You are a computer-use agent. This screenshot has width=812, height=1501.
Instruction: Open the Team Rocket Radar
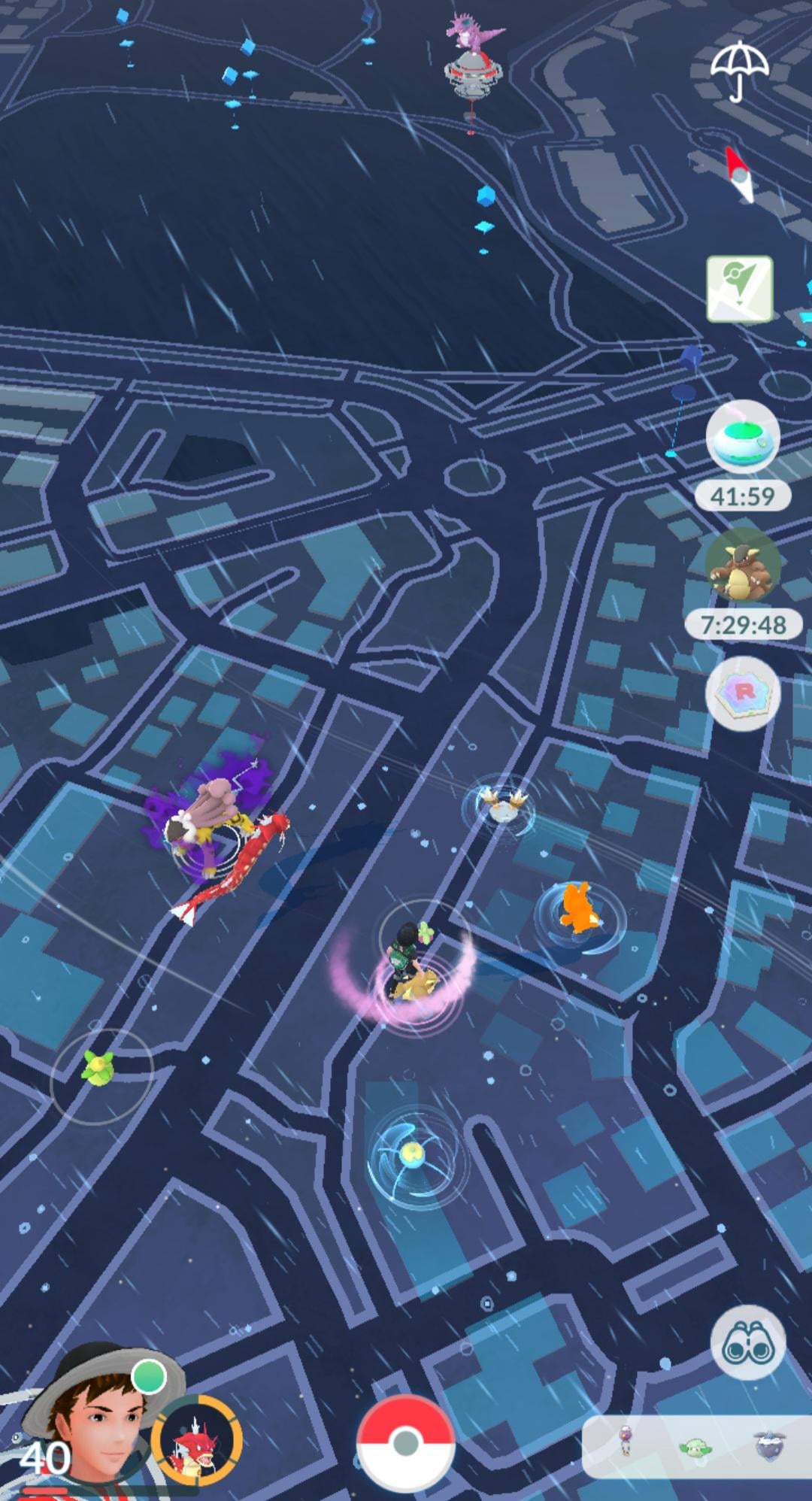tap(742, 693)
